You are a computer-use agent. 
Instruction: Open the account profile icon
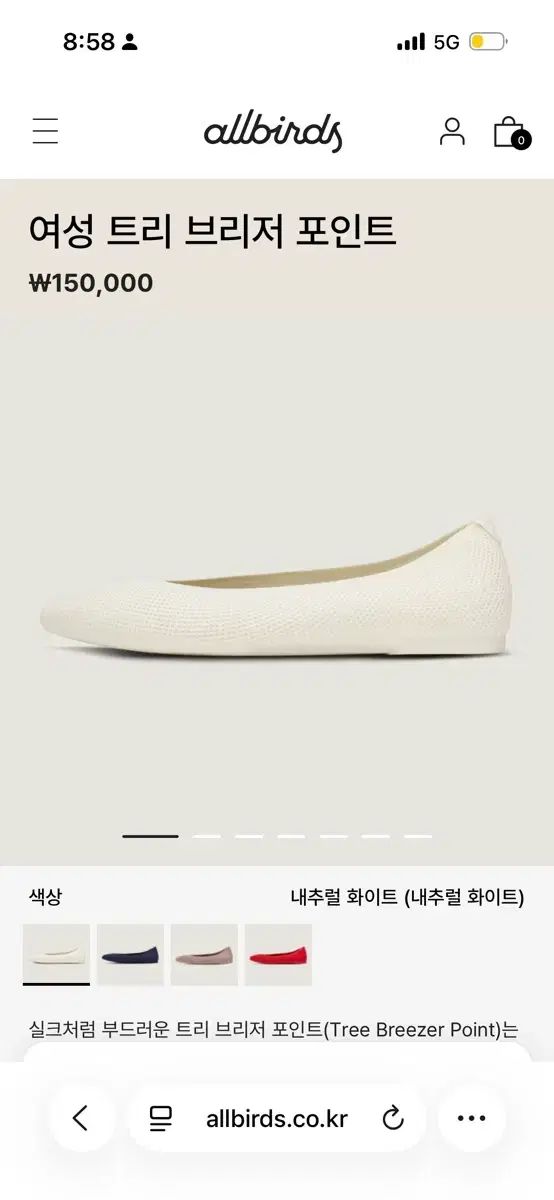pyautogui.click(x=452, y=131)
